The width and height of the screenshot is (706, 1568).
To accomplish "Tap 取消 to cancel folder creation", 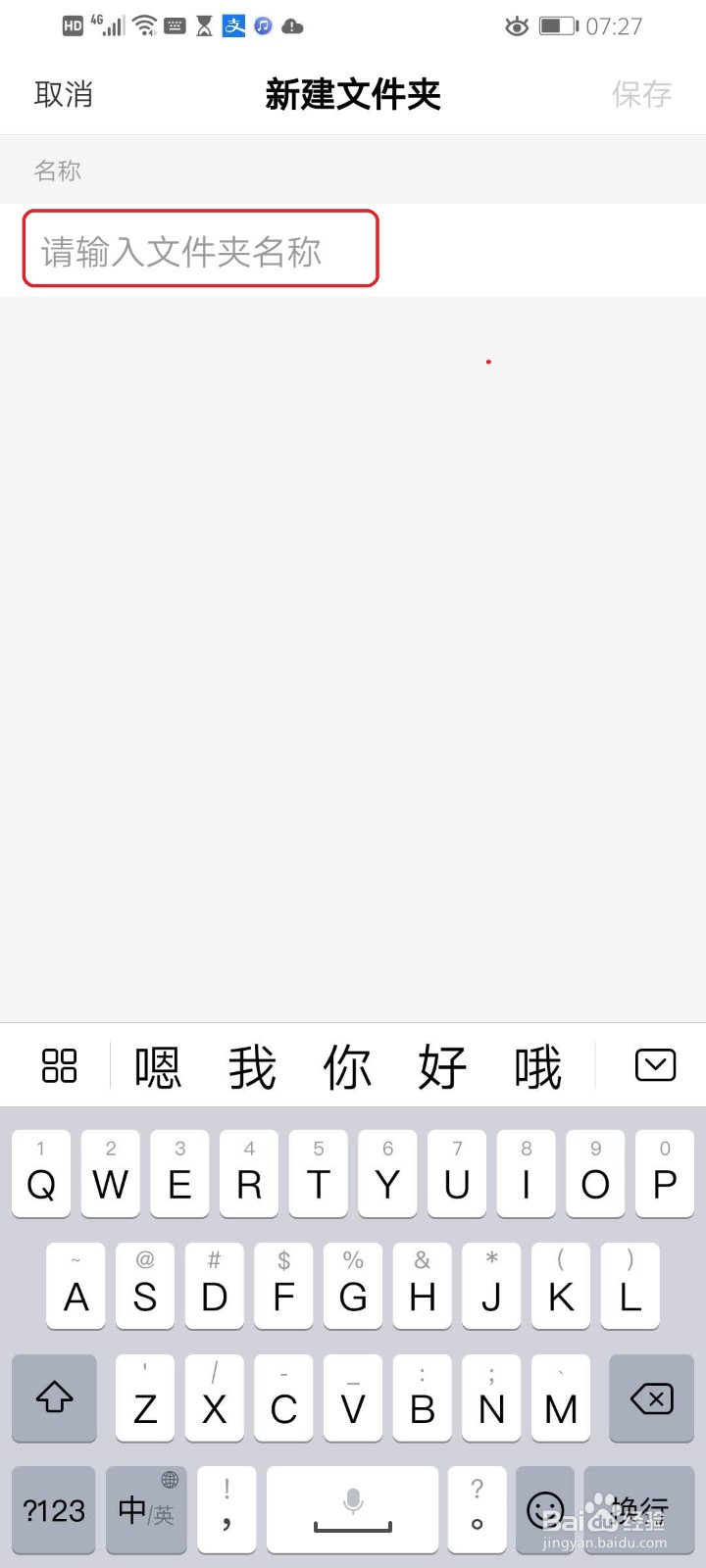I will [x=64, y=94].
